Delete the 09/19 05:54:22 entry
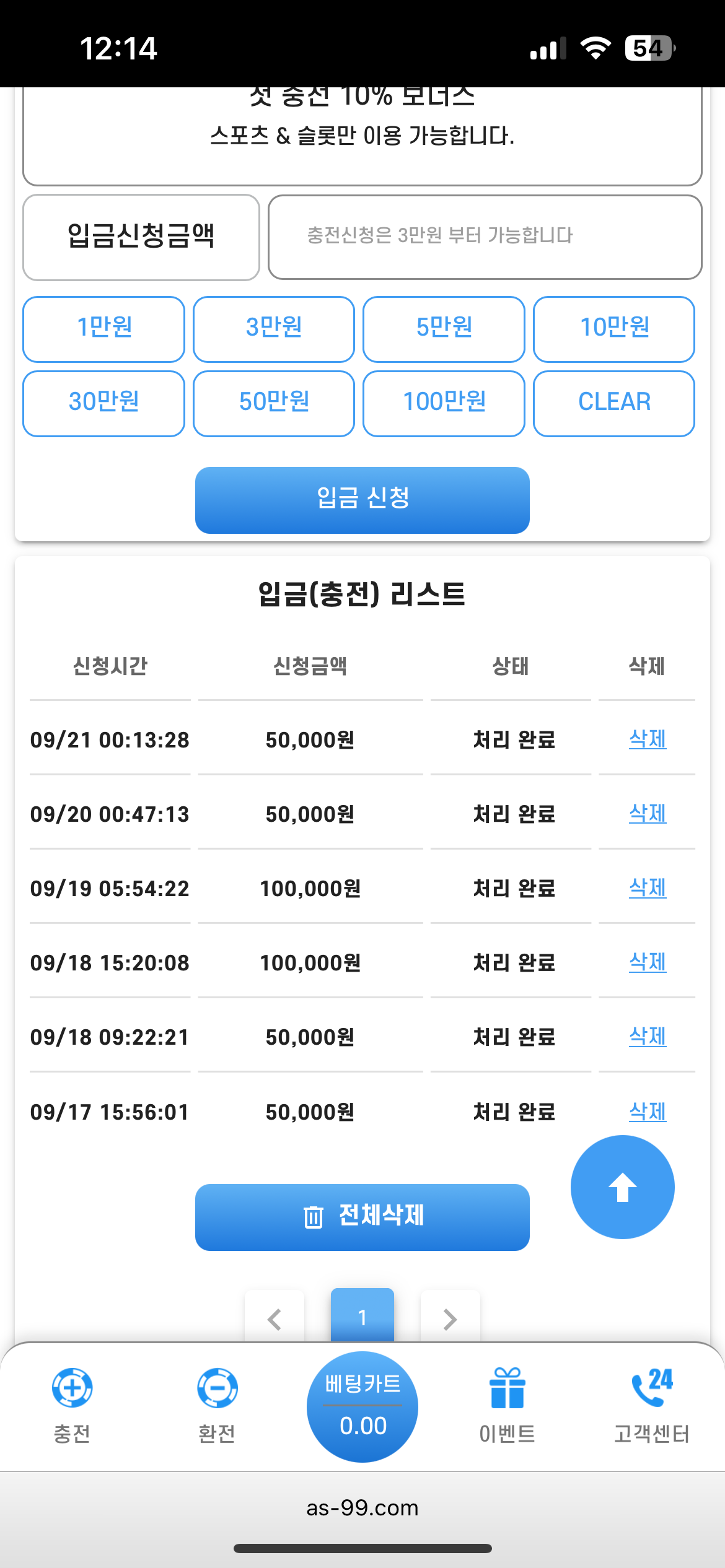 648,887
